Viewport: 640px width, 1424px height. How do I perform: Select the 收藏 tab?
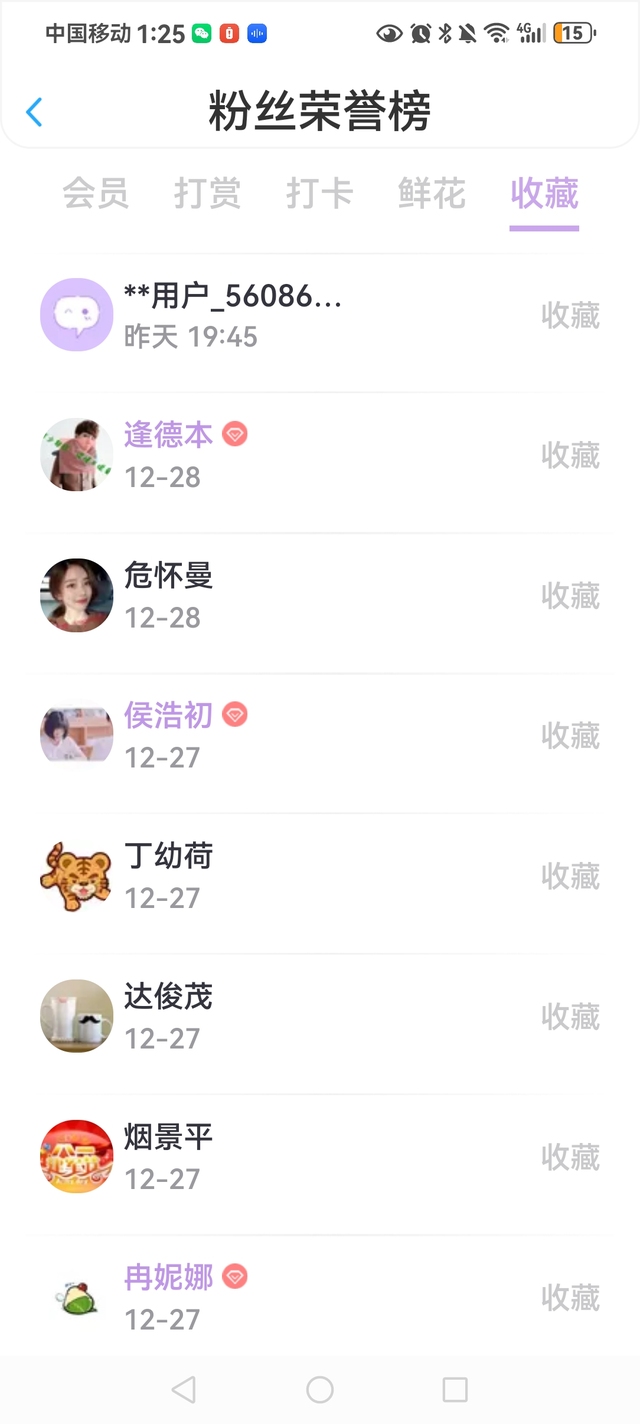pyautogui.click(x=544, y=193)
